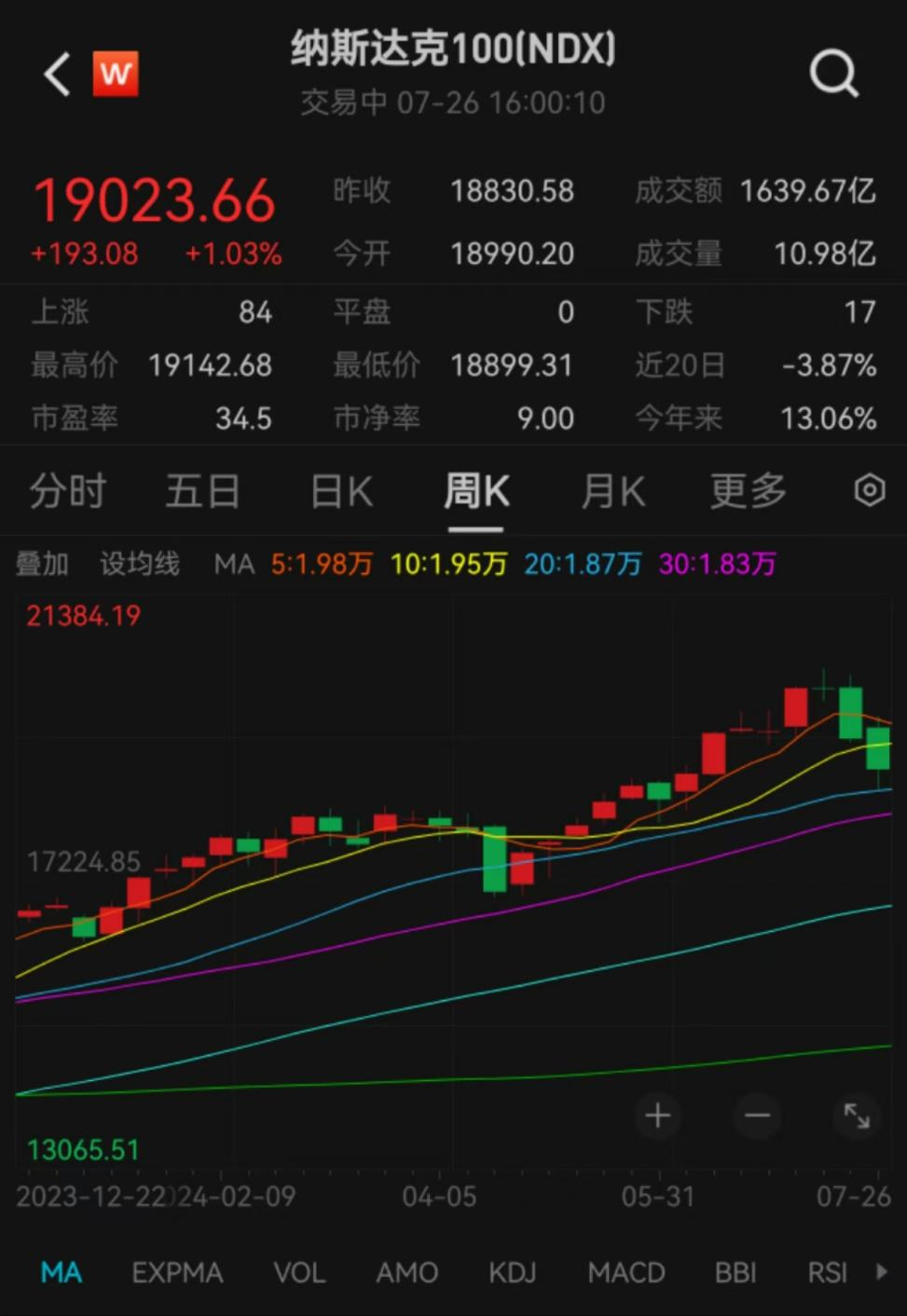
Task: Select the EXPMA indicator
Action: [177, 1273]
